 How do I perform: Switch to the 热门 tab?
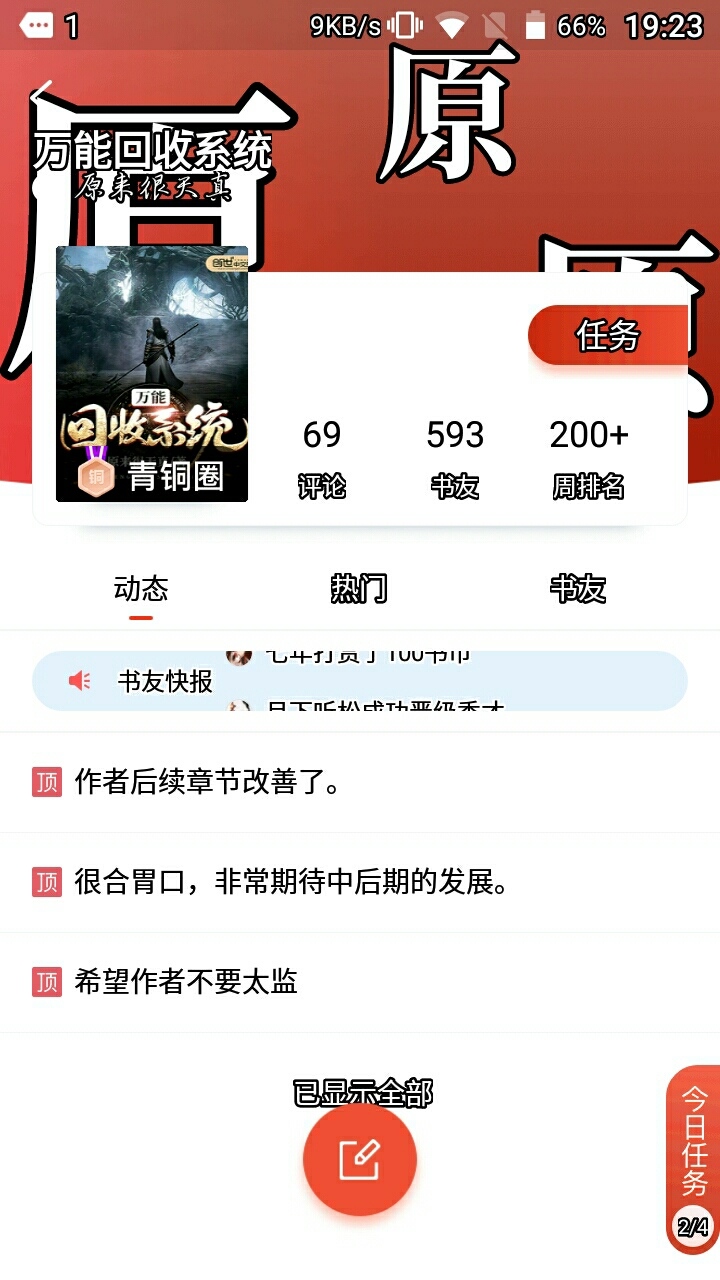(359, 589)
